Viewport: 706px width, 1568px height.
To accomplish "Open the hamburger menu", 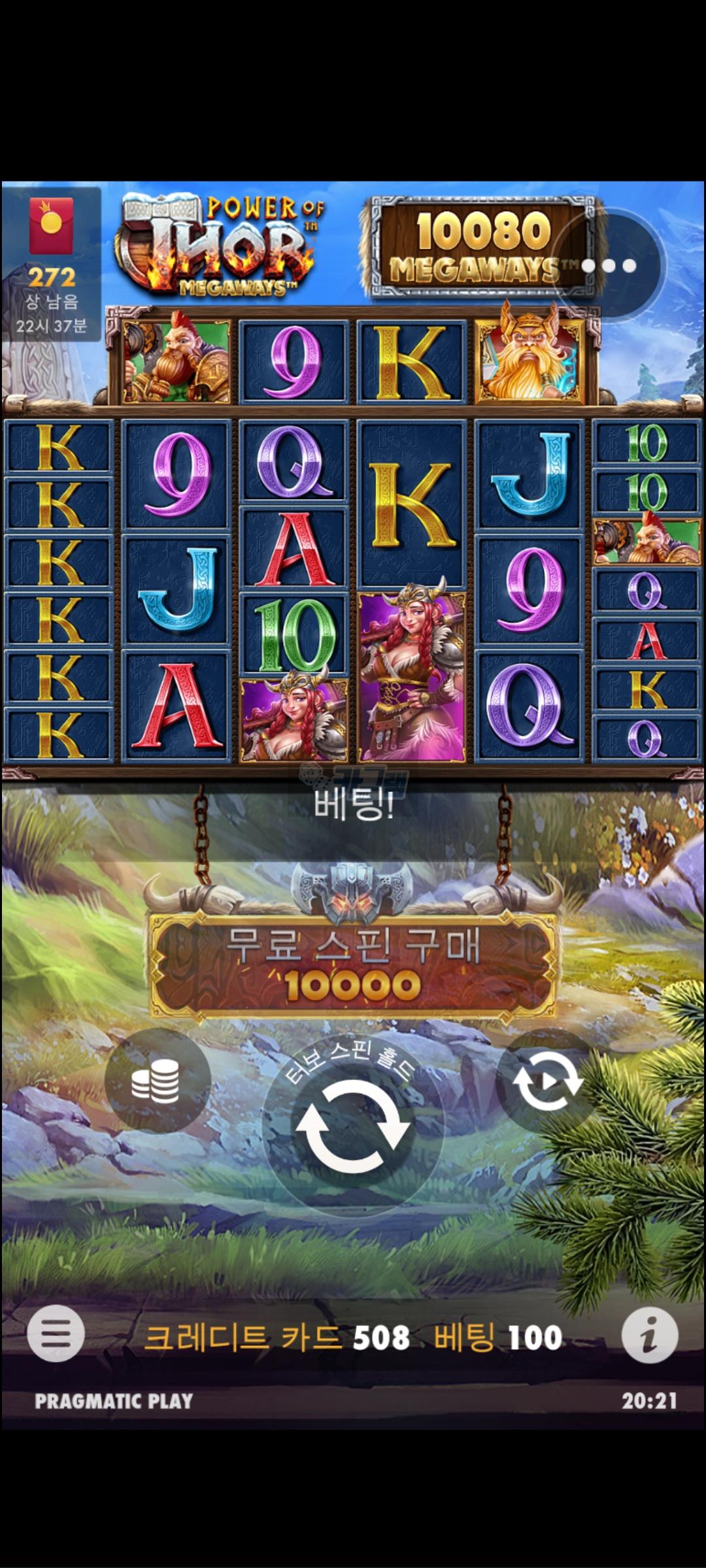I will pos(56,1333).
